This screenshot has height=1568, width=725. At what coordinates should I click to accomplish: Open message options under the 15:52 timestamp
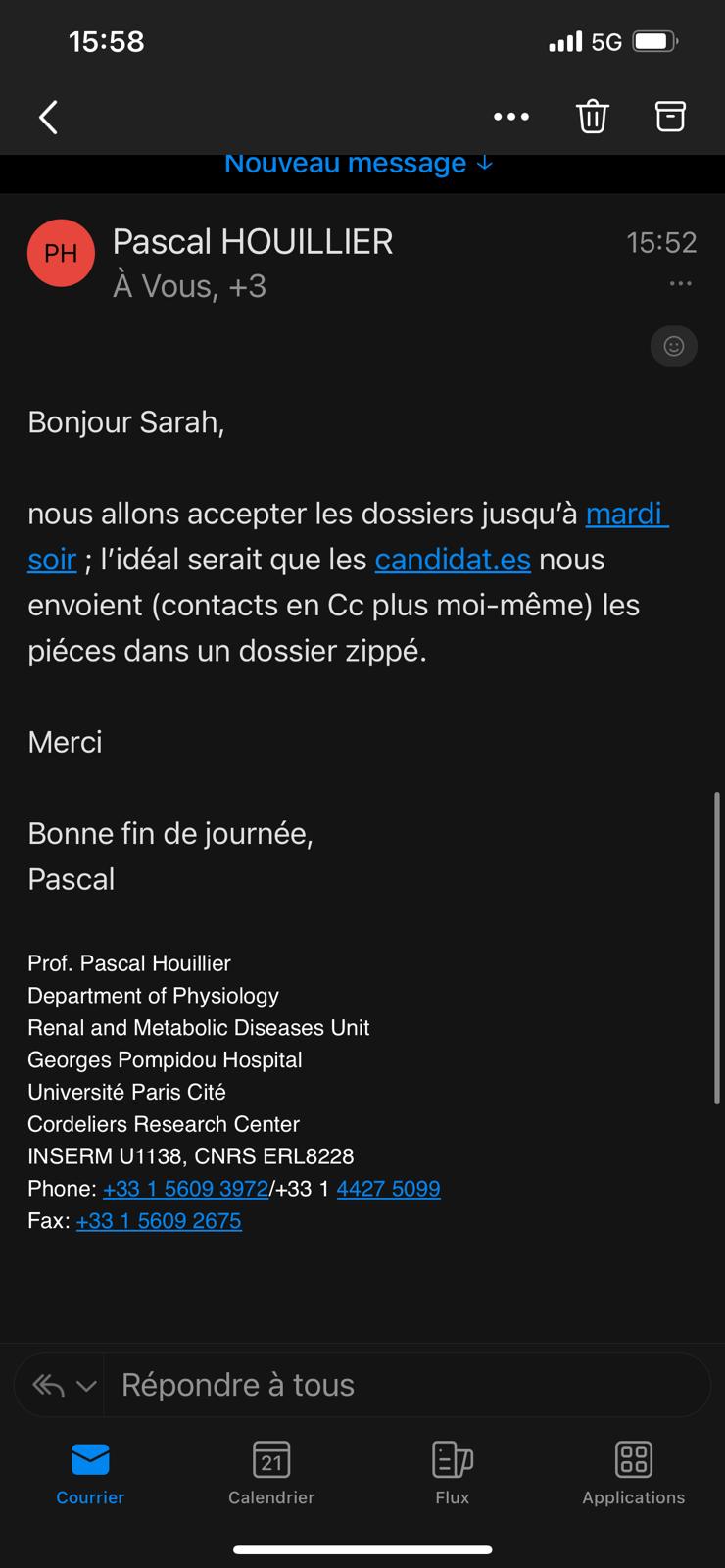click(680, 283)
